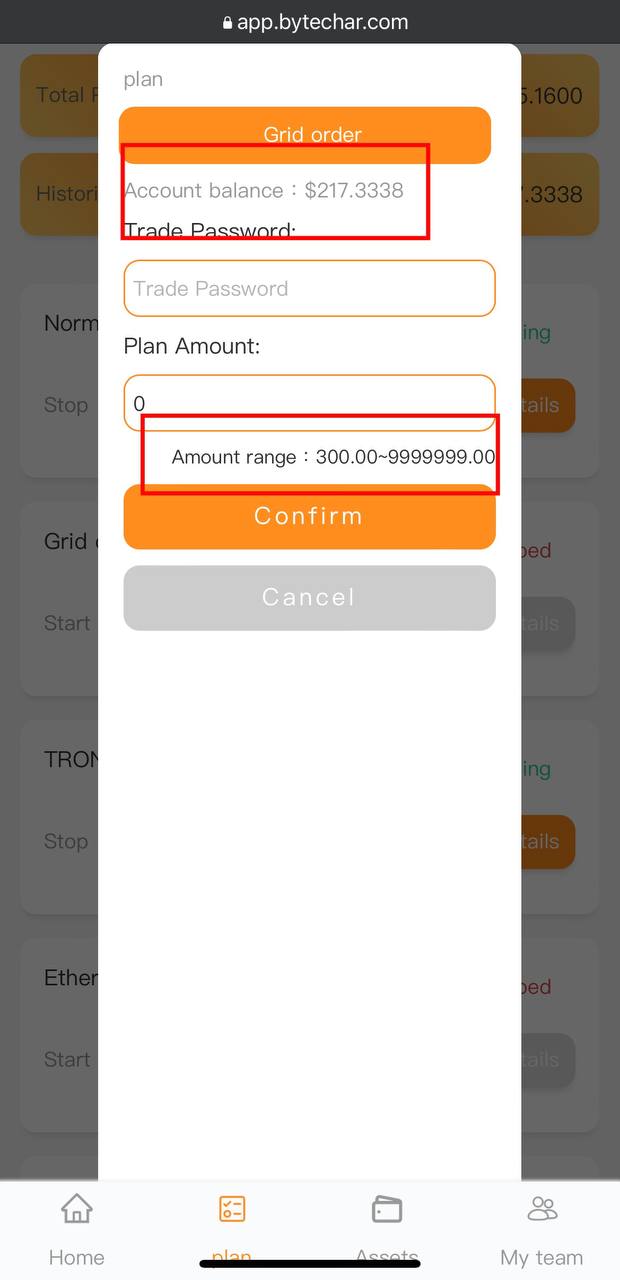
Task: Open the Assets tab
Action: (x=387, y=1228)
